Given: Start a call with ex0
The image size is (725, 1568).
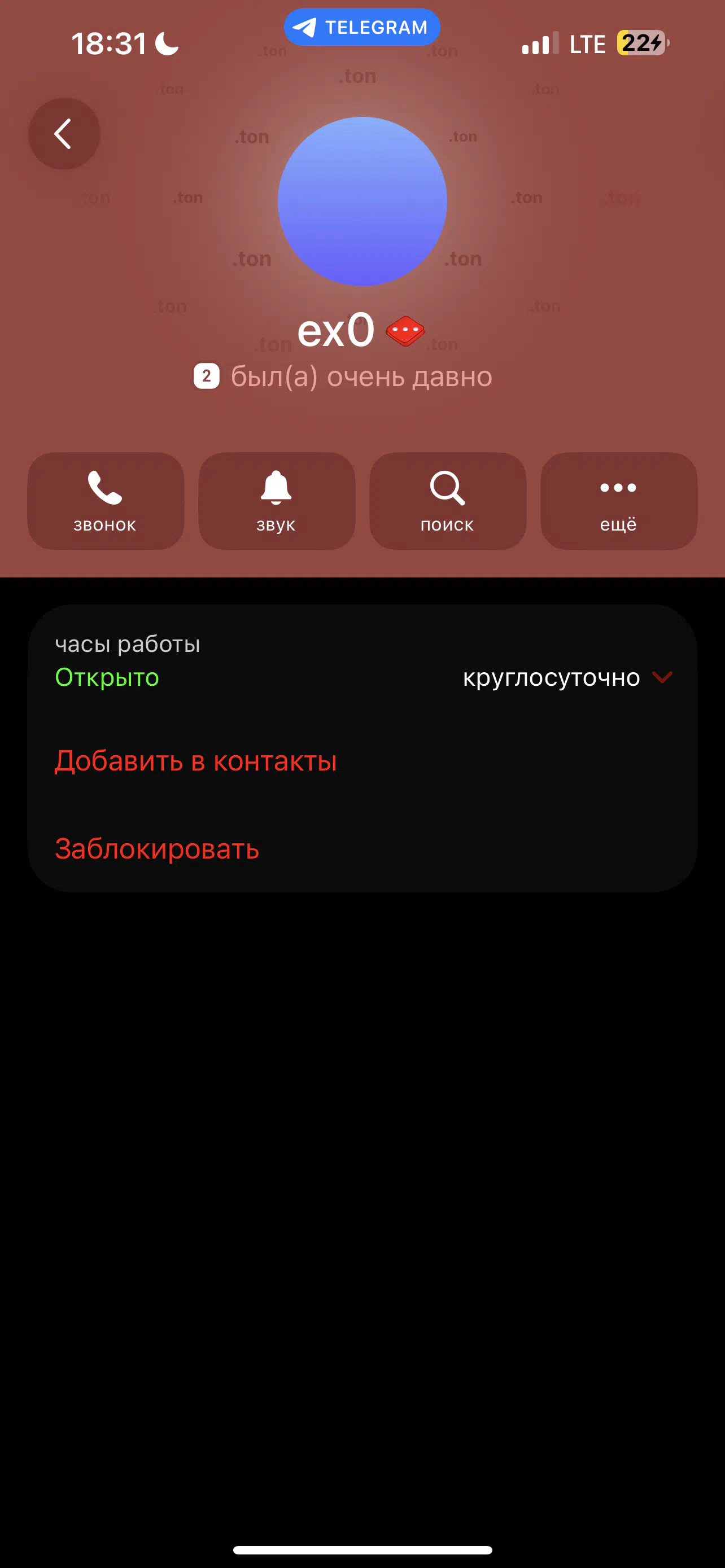Looking at the screenshot, I should pos(106,500).
